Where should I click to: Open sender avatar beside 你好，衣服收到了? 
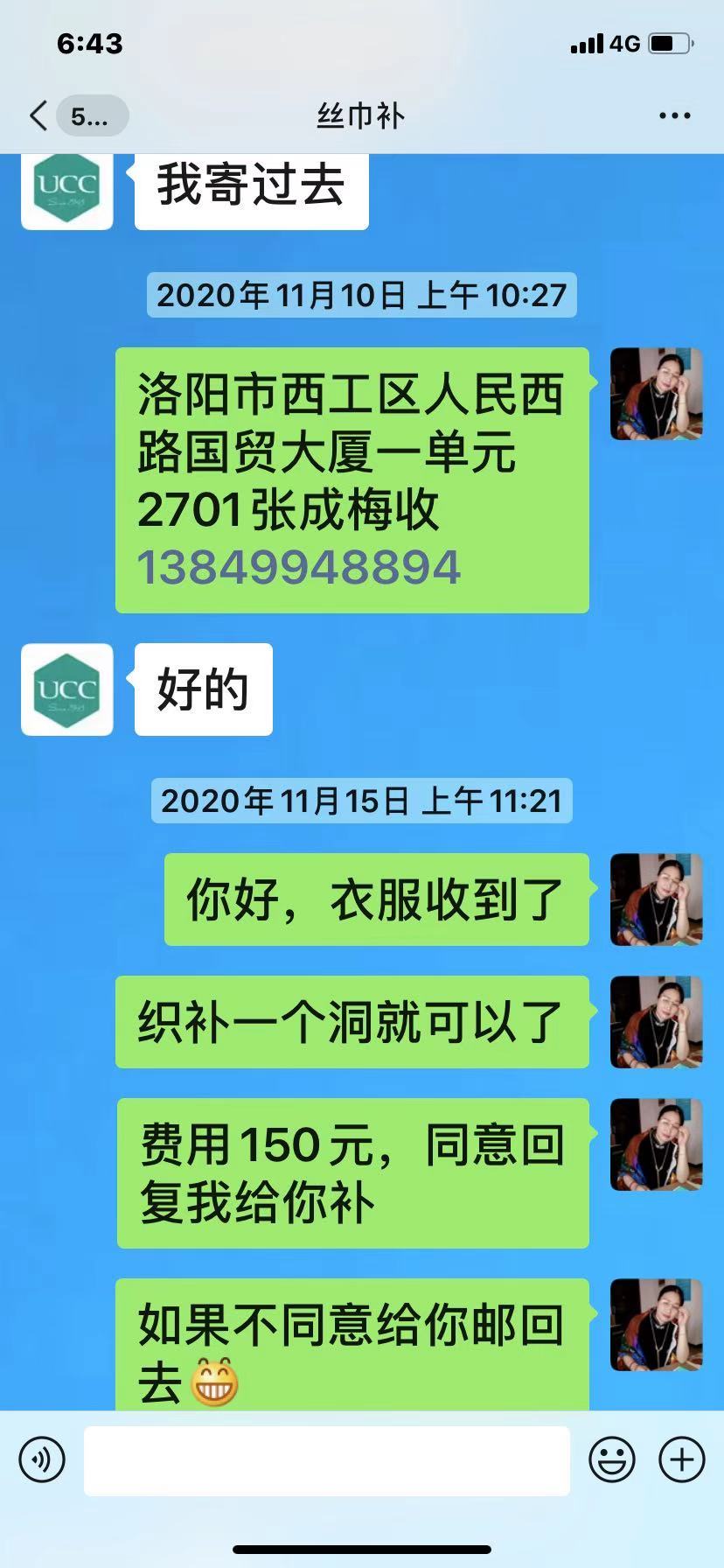[x=656, y=899]
